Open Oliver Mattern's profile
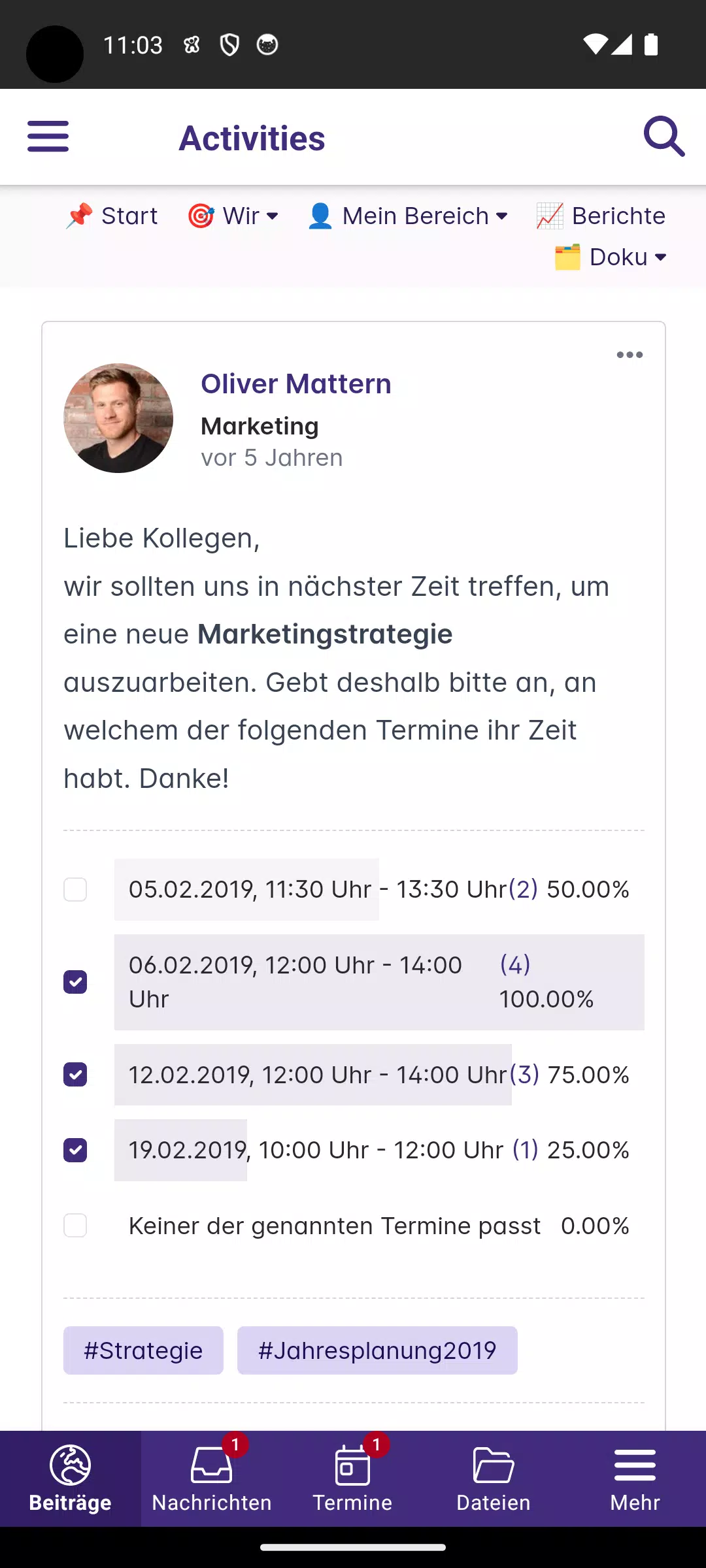The height and width of the screenshot is (1568, 706). (x=295, y=384)
